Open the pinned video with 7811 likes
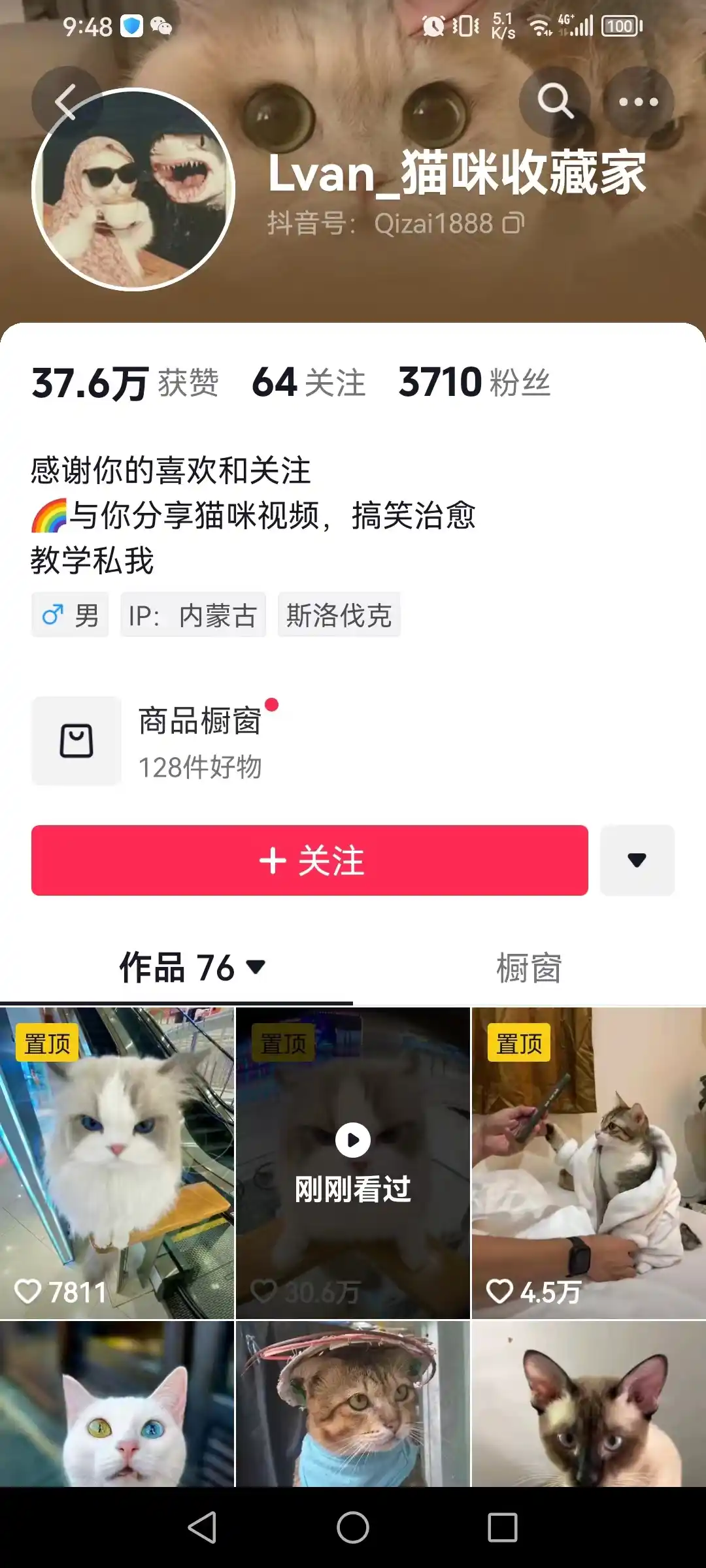The height and width of the screenshot is (1568, 706). click(x=117, y=1163)
